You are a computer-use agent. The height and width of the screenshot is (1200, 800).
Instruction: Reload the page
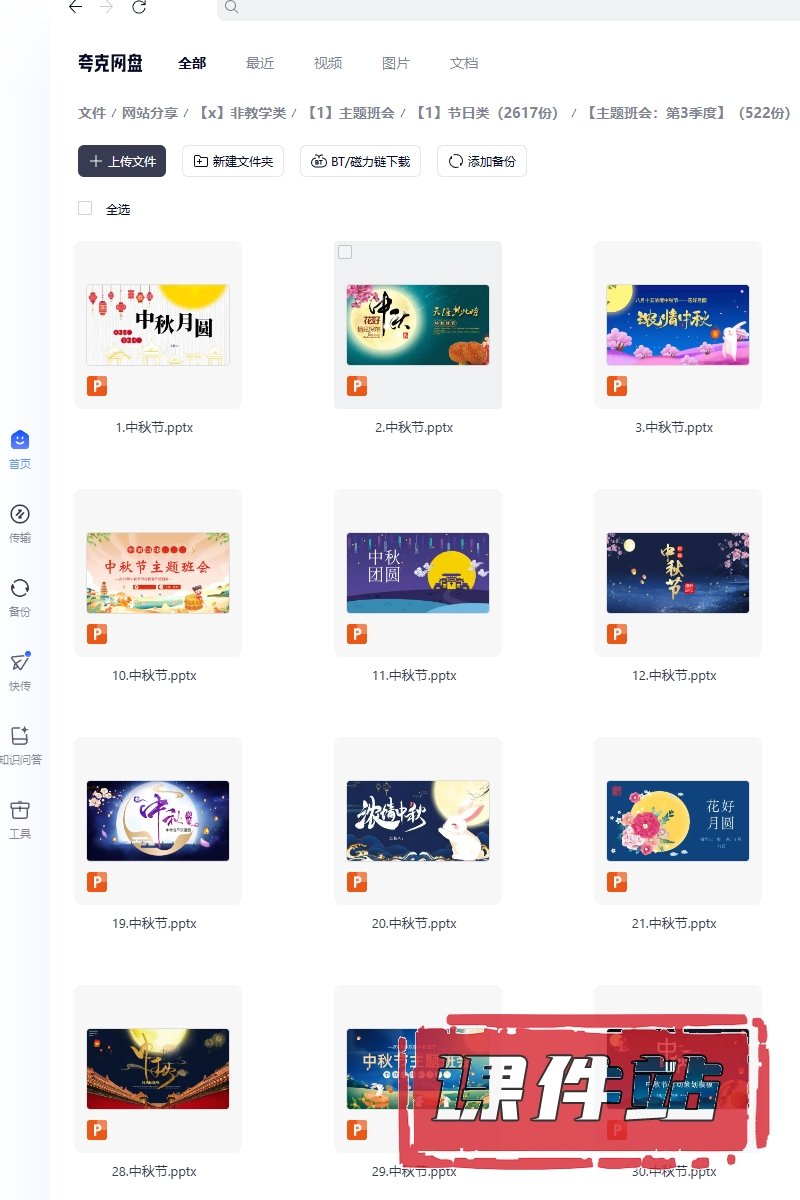[139, 7]
